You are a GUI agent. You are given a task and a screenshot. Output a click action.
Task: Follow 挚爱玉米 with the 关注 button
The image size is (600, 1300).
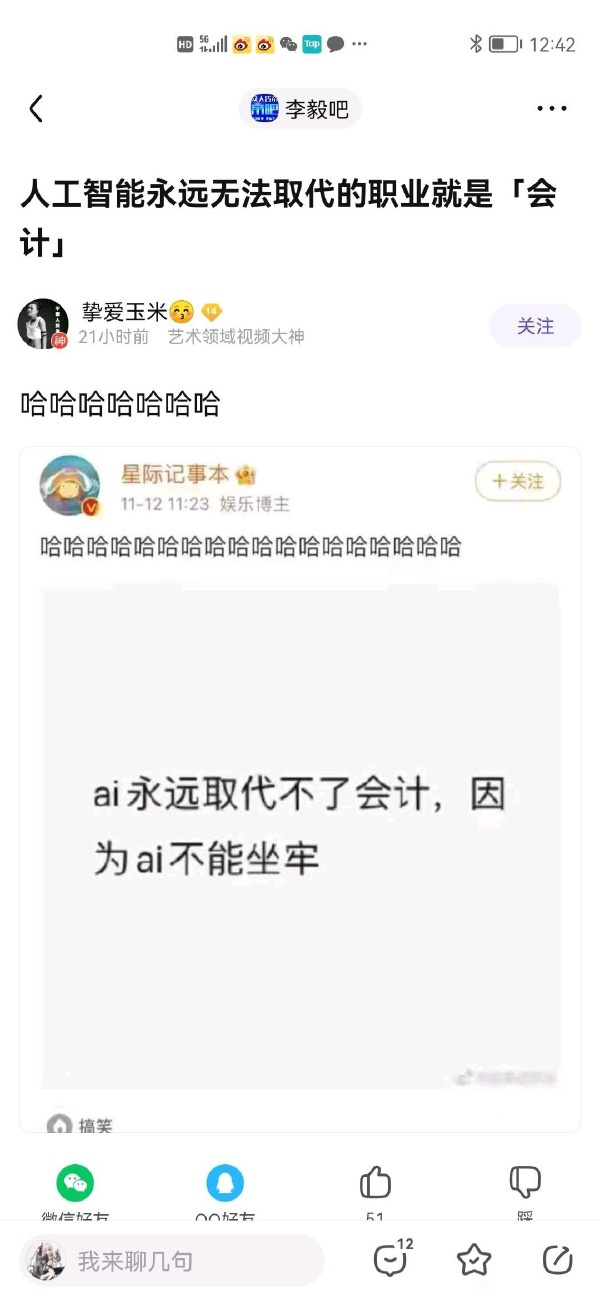tap(535, 326)
